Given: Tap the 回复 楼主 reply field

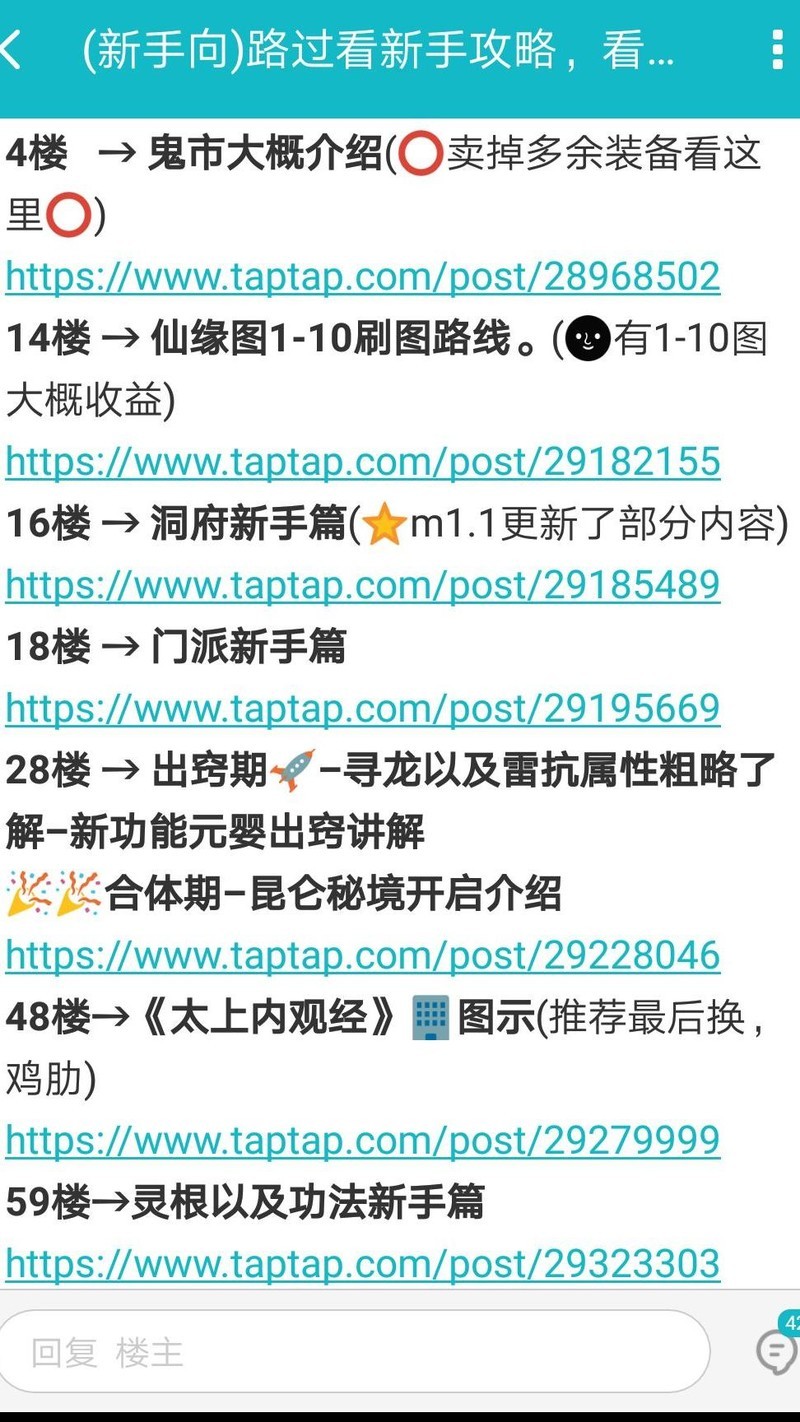Looking at the screenshot, I should [x=355, y=1352].
